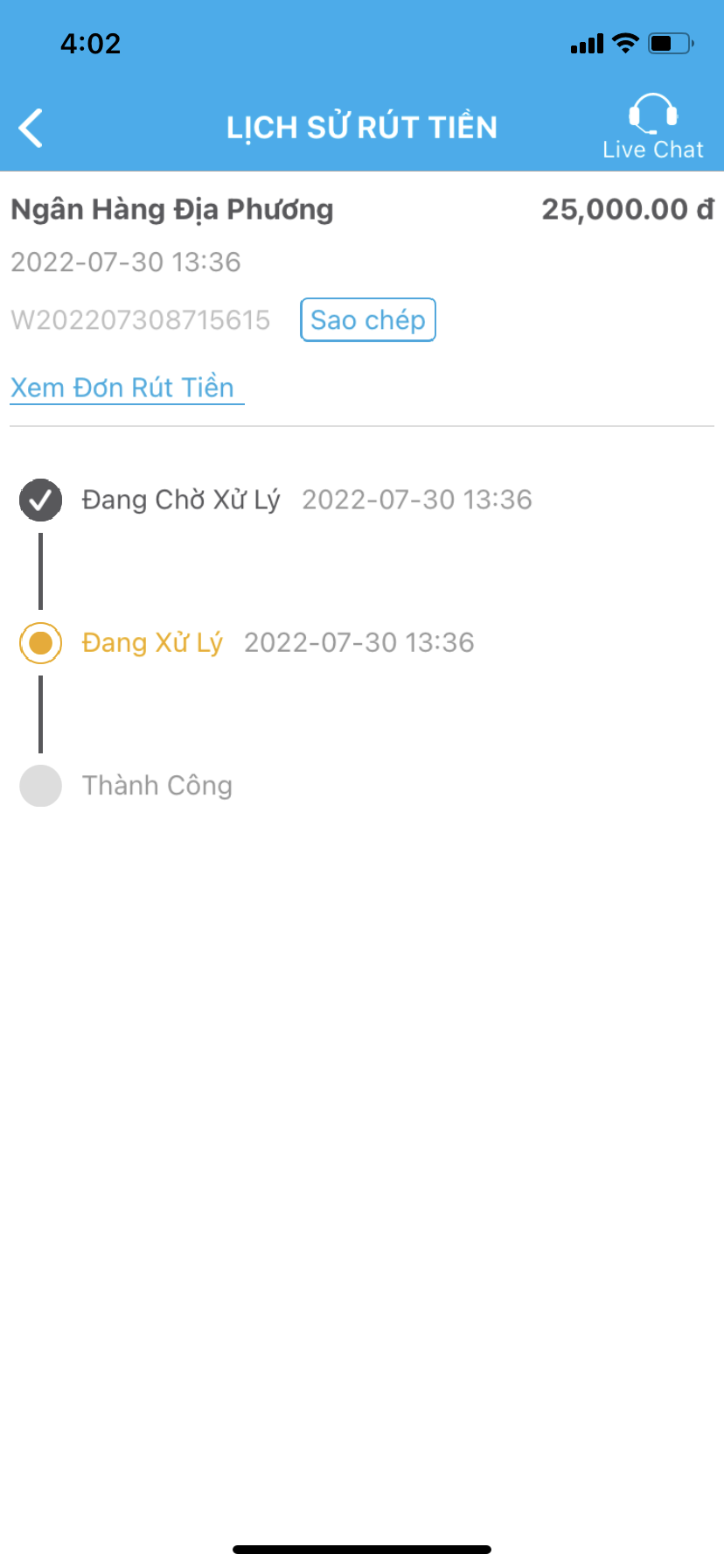
Task: Tap the cellular signal bars icon
Action: click(x=588, y=42)
